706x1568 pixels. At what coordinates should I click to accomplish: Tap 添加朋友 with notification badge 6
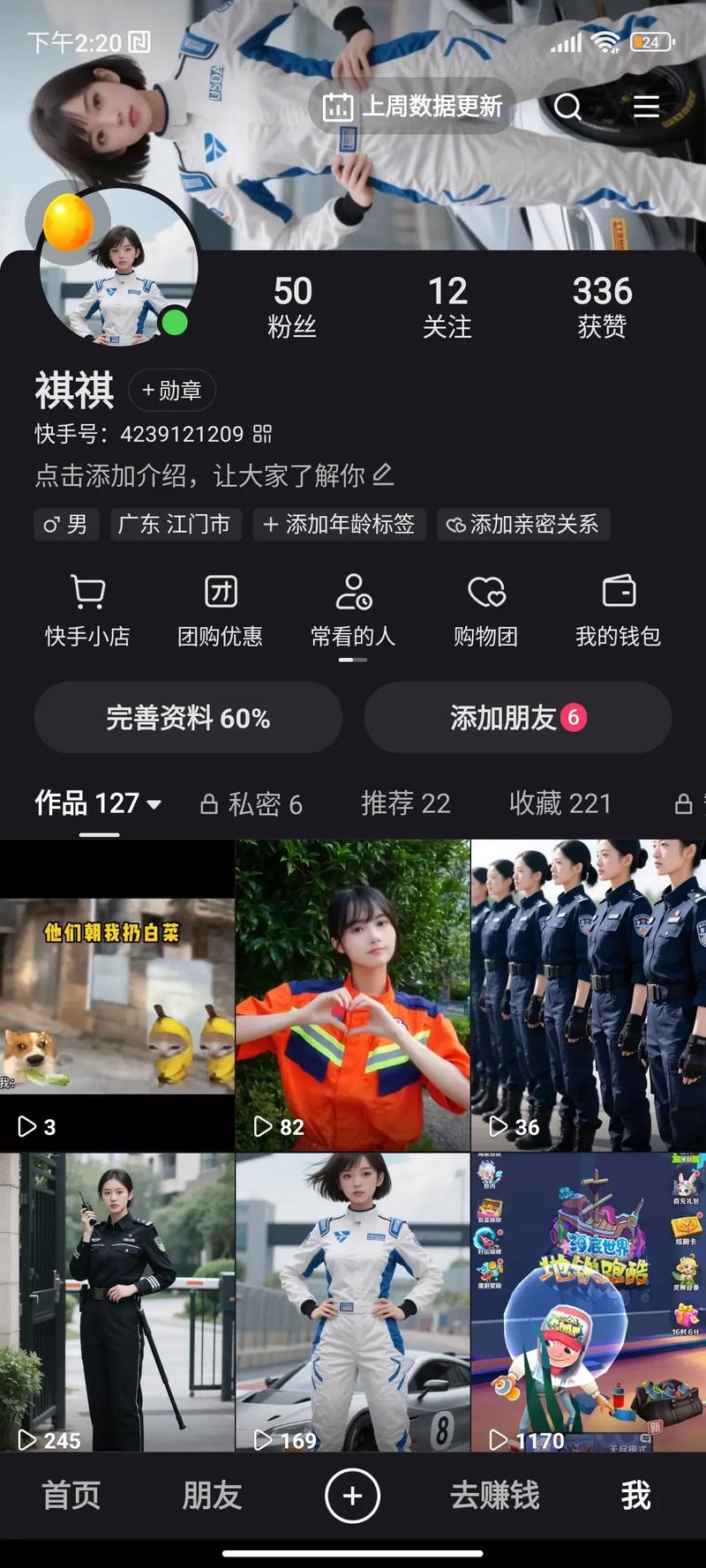[517, 718]
